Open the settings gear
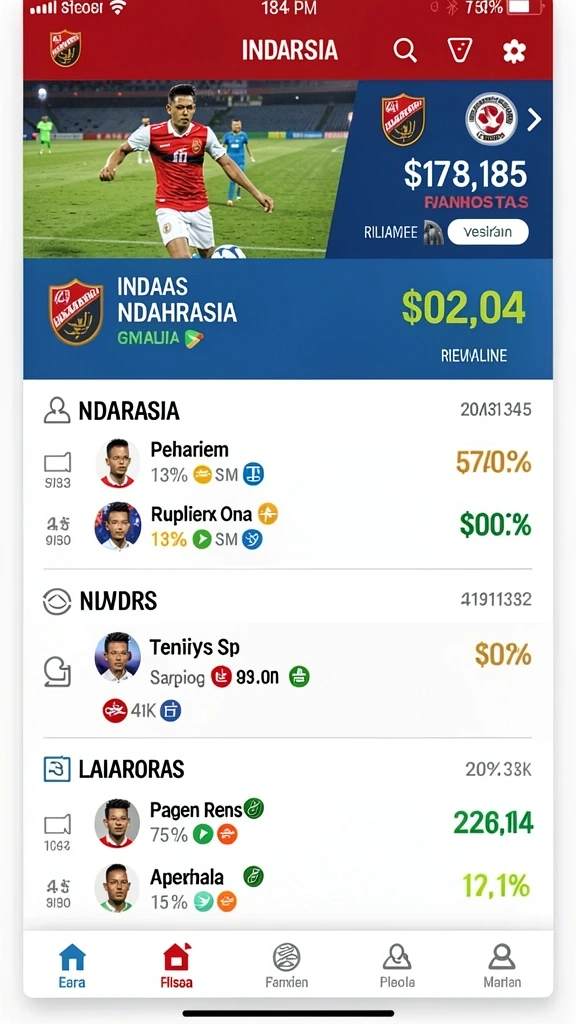The height and width of the screenshot is (1024, 576). [514, 50]
